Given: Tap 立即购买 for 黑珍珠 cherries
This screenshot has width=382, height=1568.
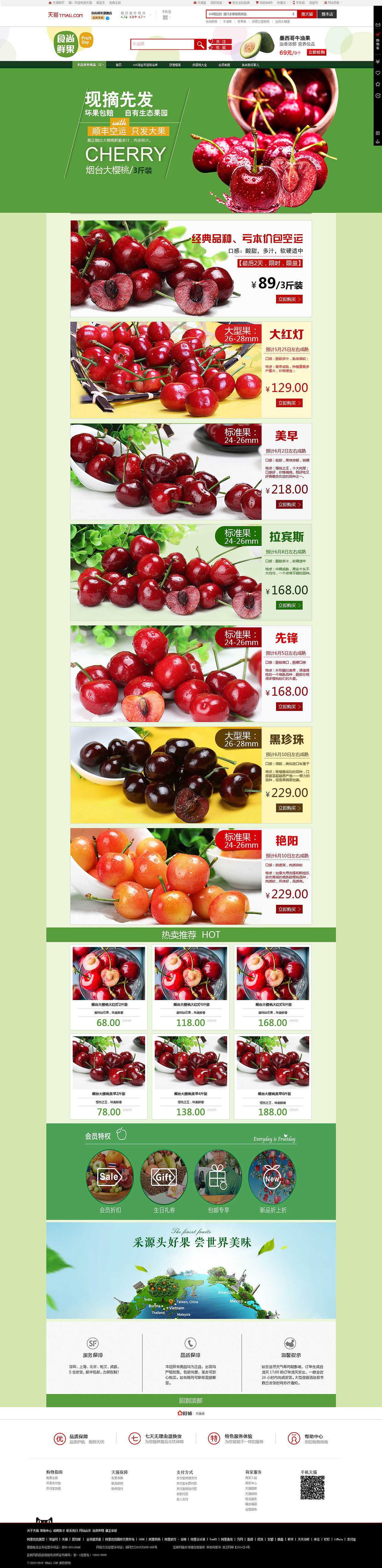Looking at the screenshot, I should 289,808.
